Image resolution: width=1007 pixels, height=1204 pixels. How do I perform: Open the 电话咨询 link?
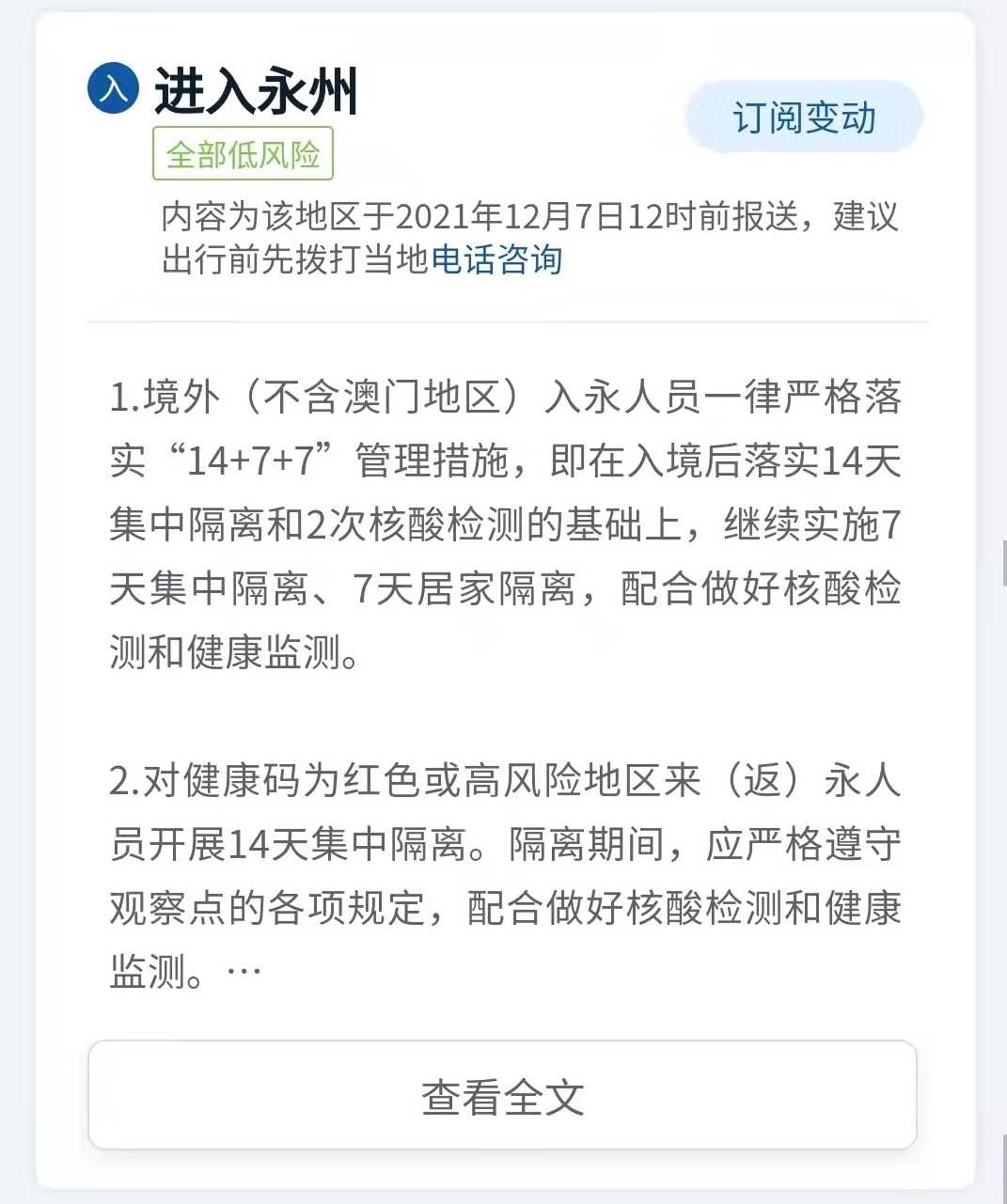tap(496, 259)
